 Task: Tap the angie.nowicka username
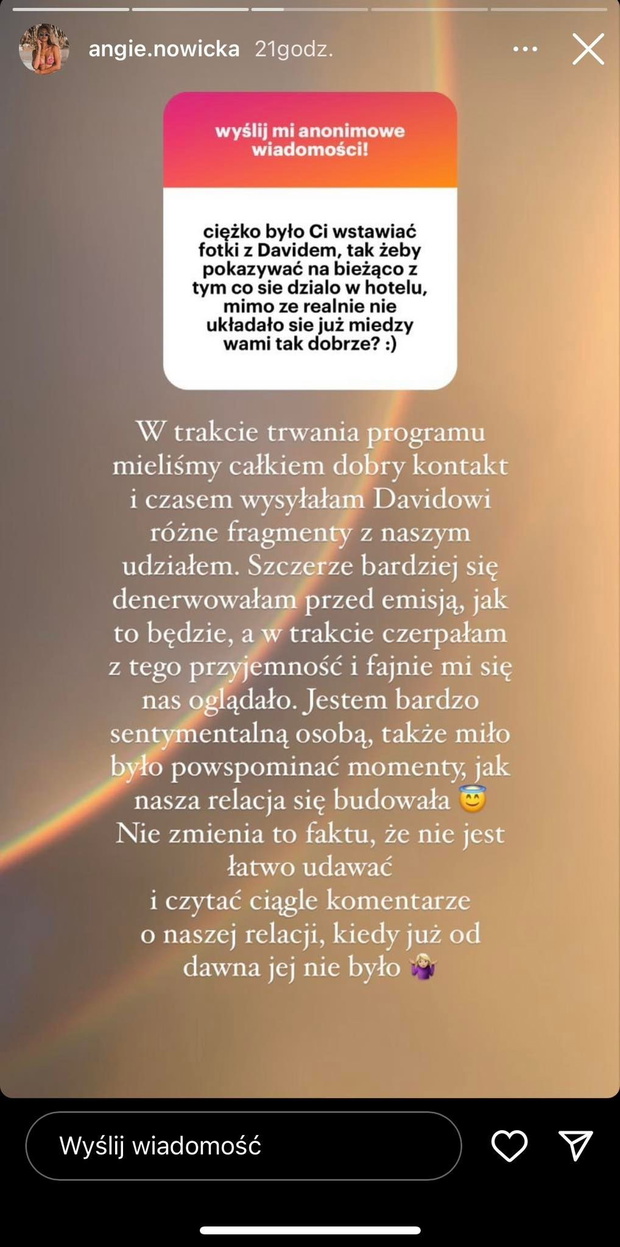pos(150,49)
